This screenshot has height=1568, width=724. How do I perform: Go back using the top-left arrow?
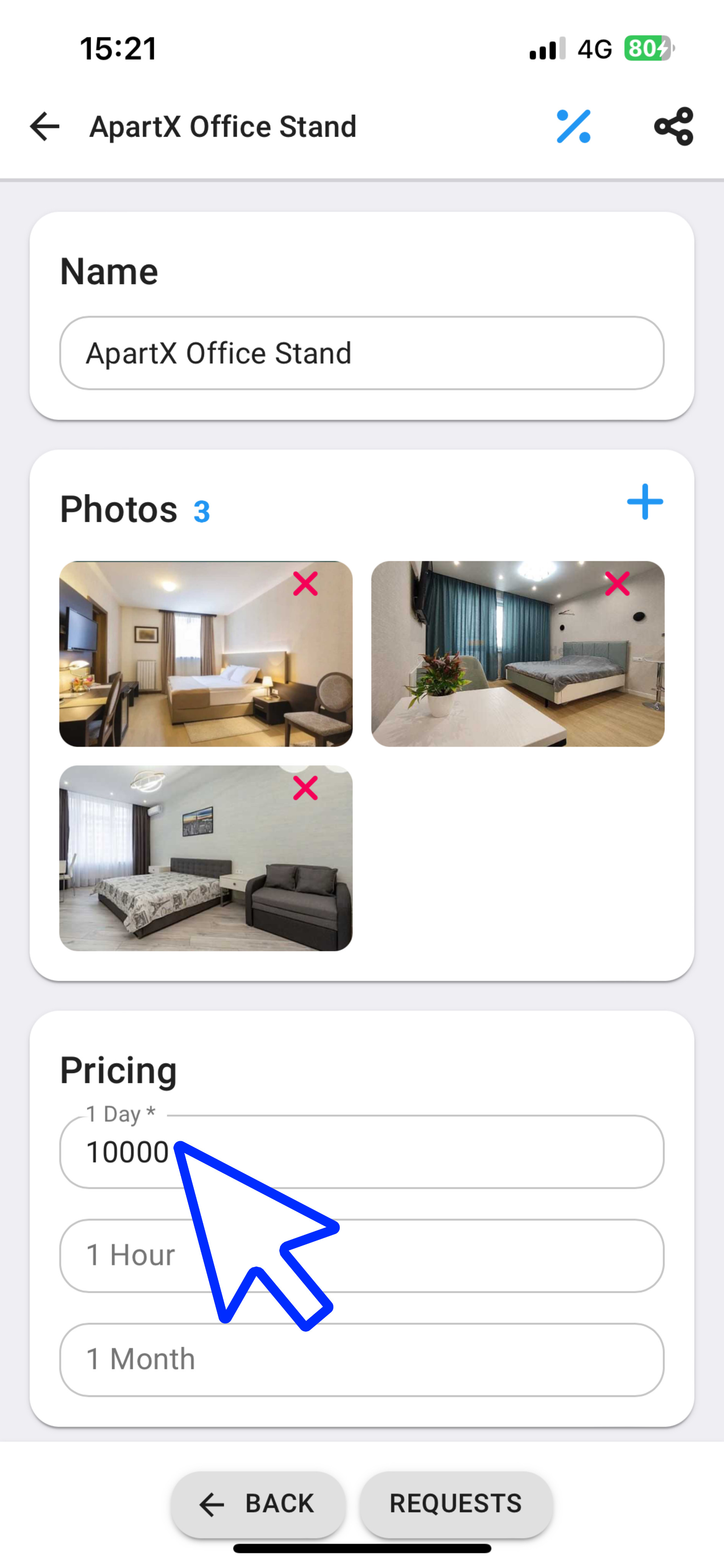tap(44, 127)
